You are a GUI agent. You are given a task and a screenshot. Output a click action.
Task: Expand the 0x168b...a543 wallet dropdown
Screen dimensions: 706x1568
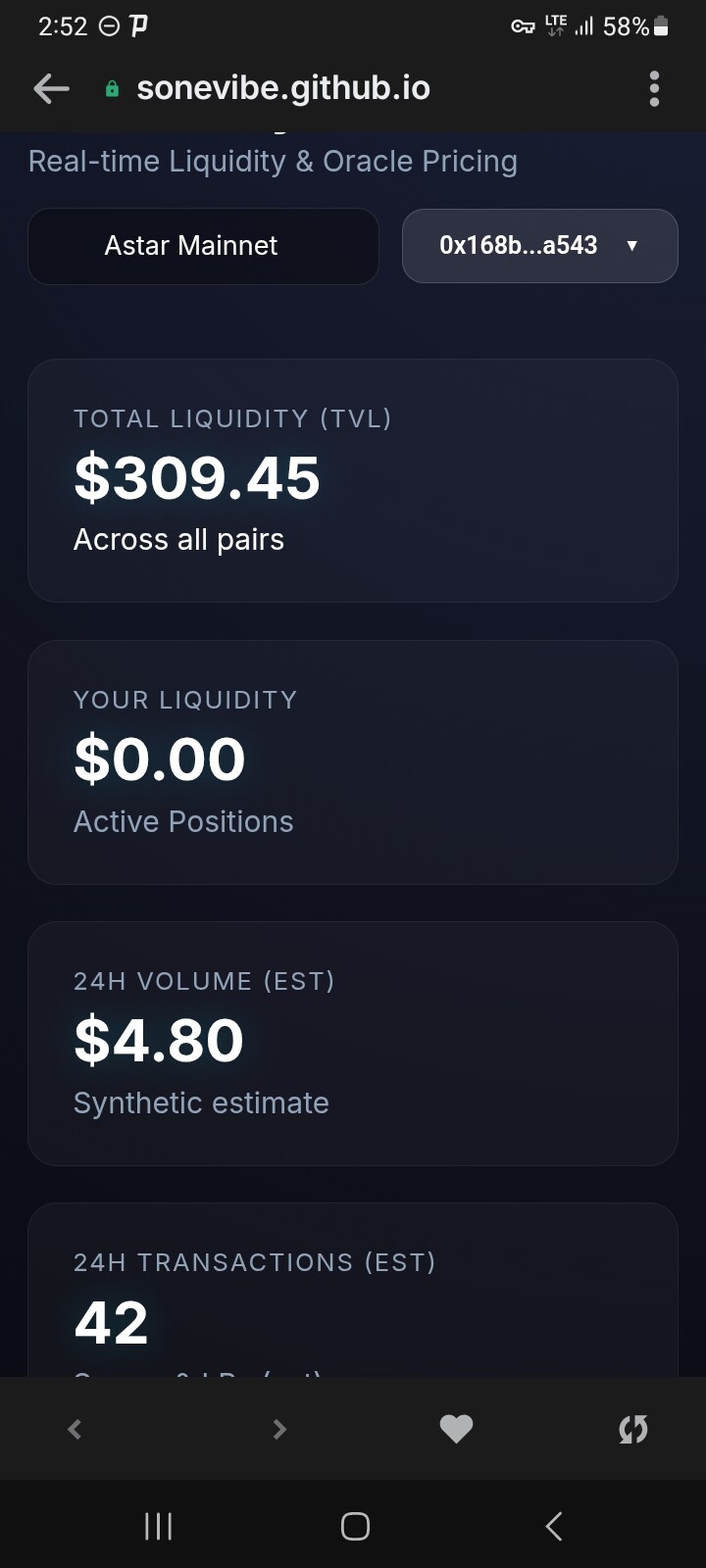[539, 246]
